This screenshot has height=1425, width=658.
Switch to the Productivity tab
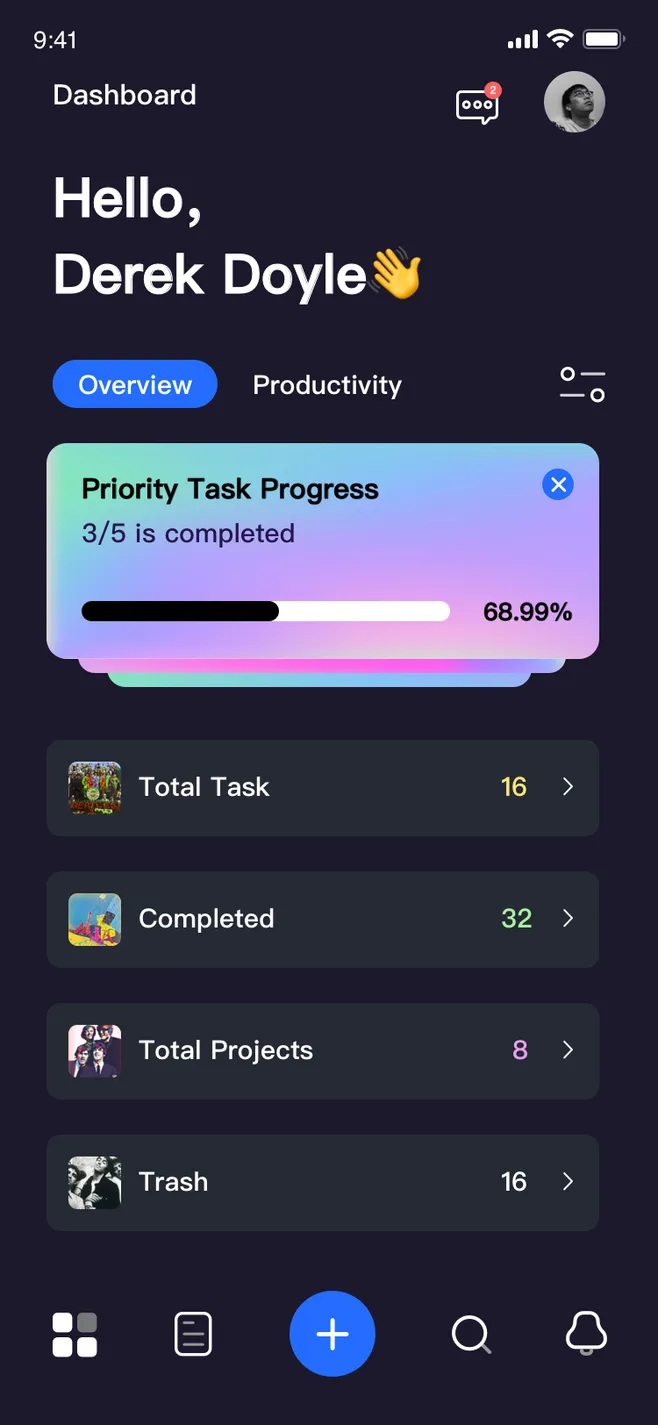327,385
